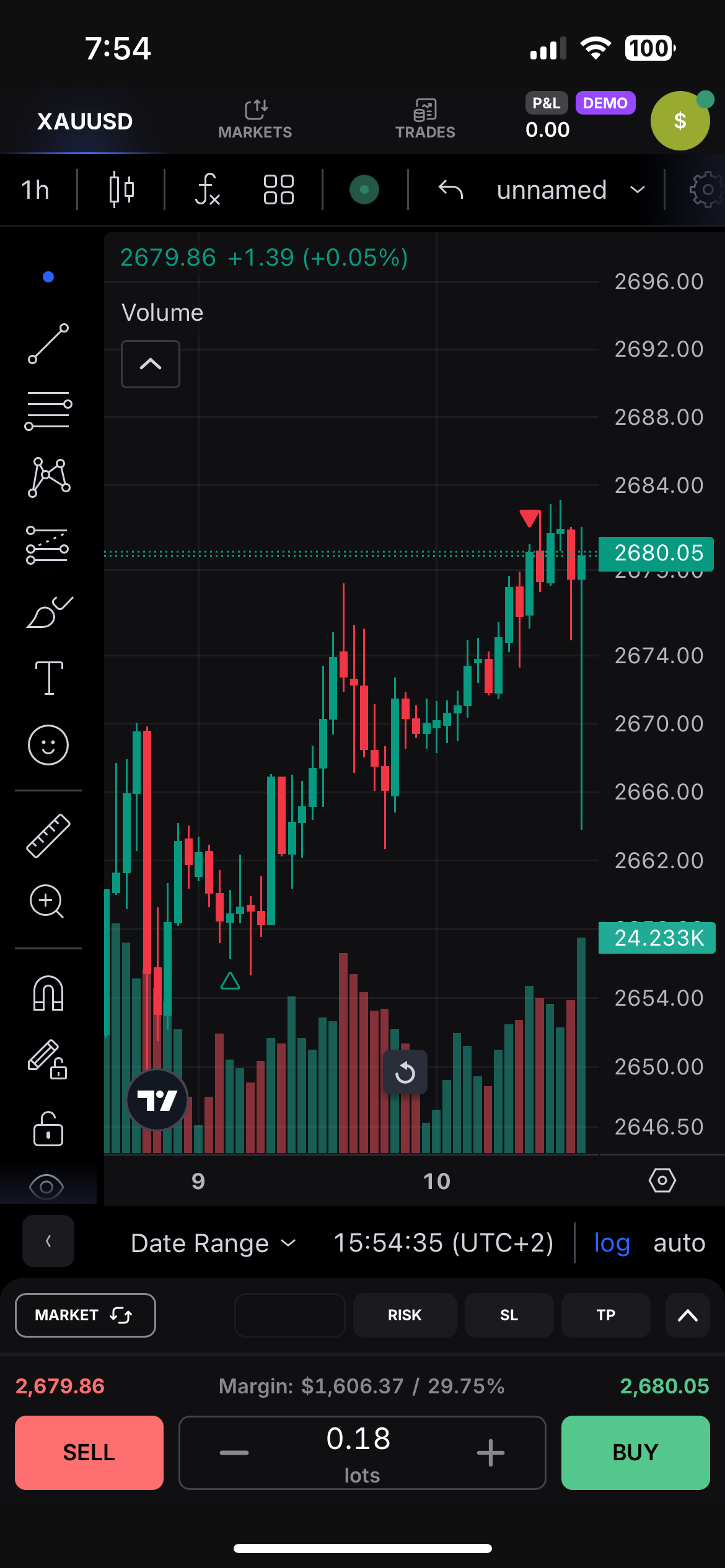Select the brush drawing tool
This screenshot has height=1568, width=725.
pos(48,613)
